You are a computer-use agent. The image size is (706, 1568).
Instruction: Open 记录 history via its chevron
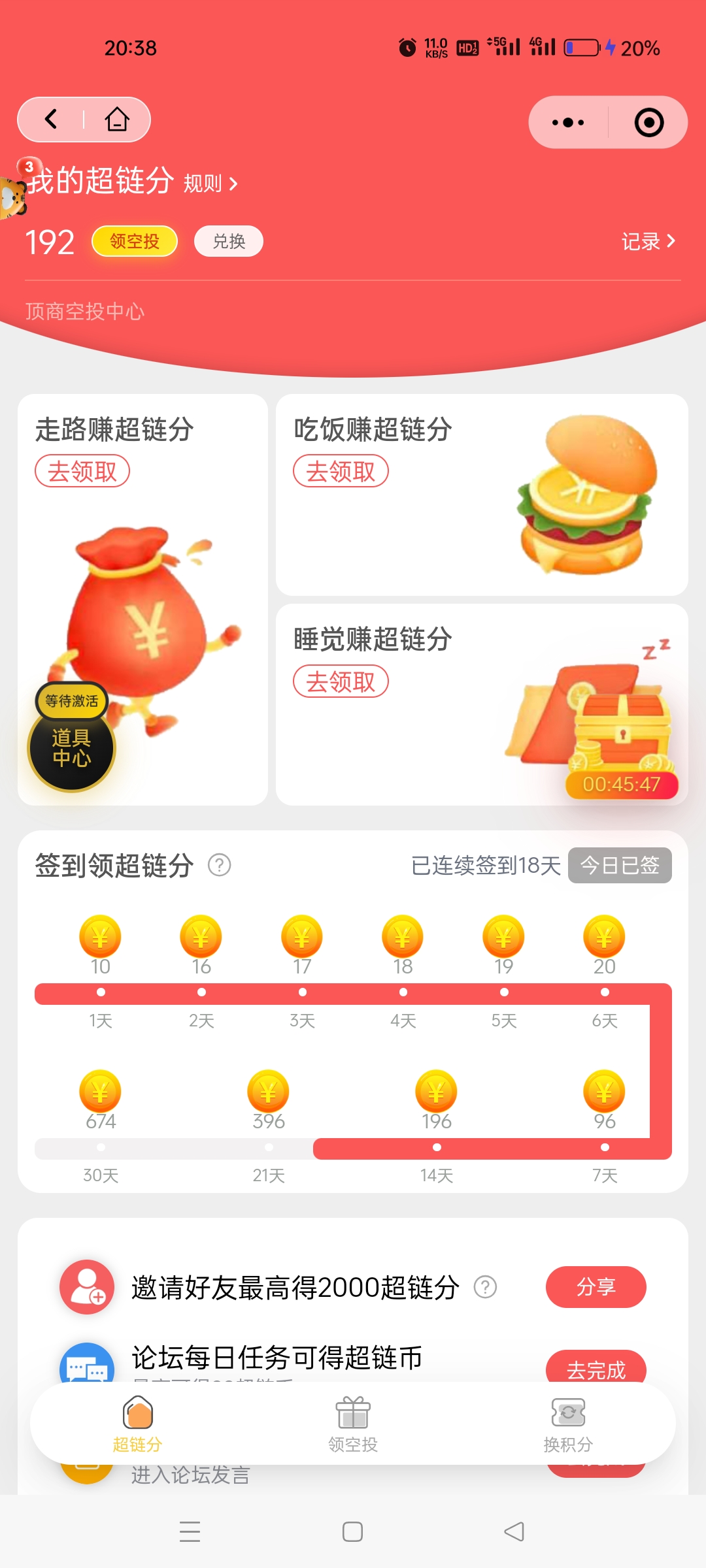click(648, 241)
